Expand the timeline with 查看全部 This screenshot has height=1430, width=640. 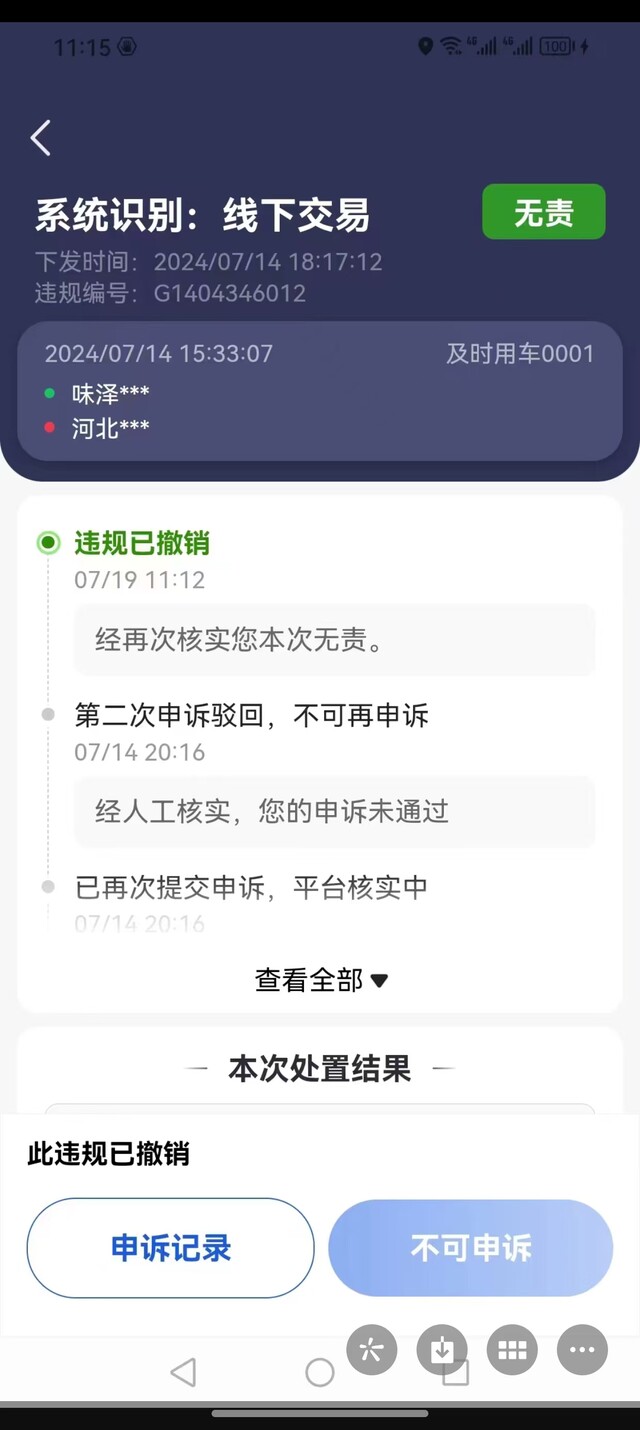coord(321,980)
